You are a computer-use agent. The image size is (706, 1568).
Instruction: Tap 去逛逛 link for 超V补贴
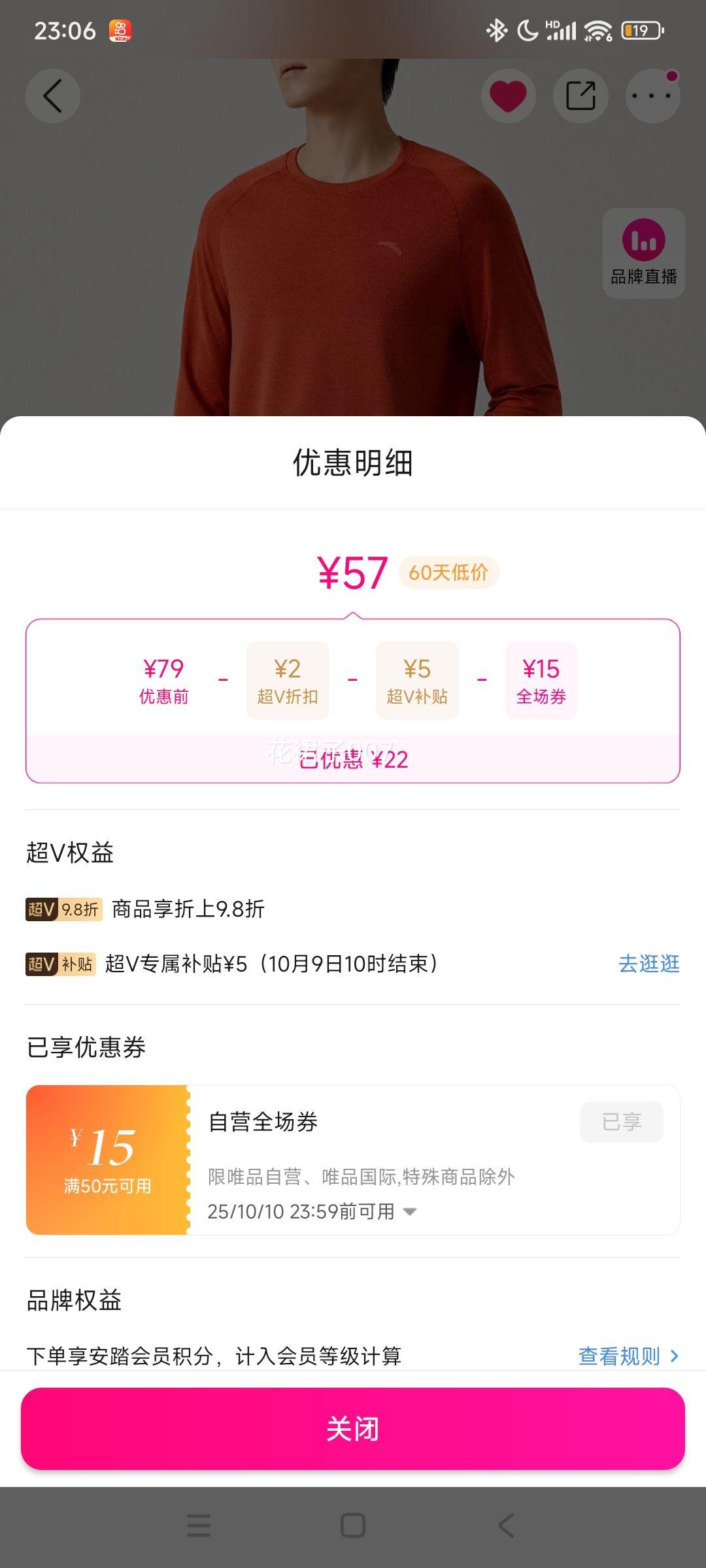648,964
